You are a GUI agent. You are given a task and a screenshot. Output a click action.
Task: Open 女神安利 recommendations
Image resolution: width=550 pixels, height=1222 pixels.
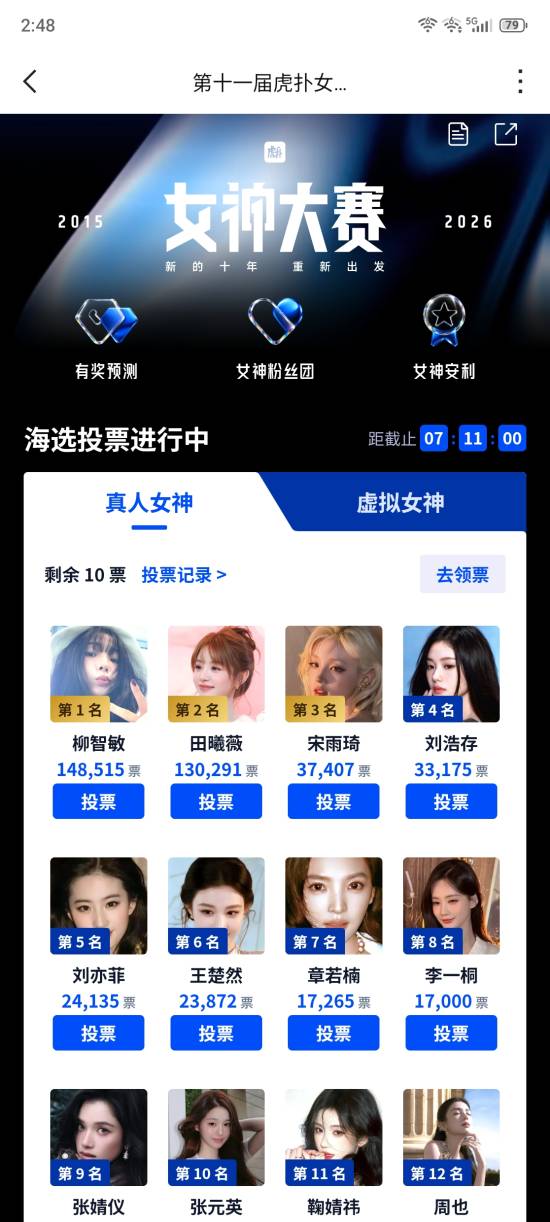444,337
